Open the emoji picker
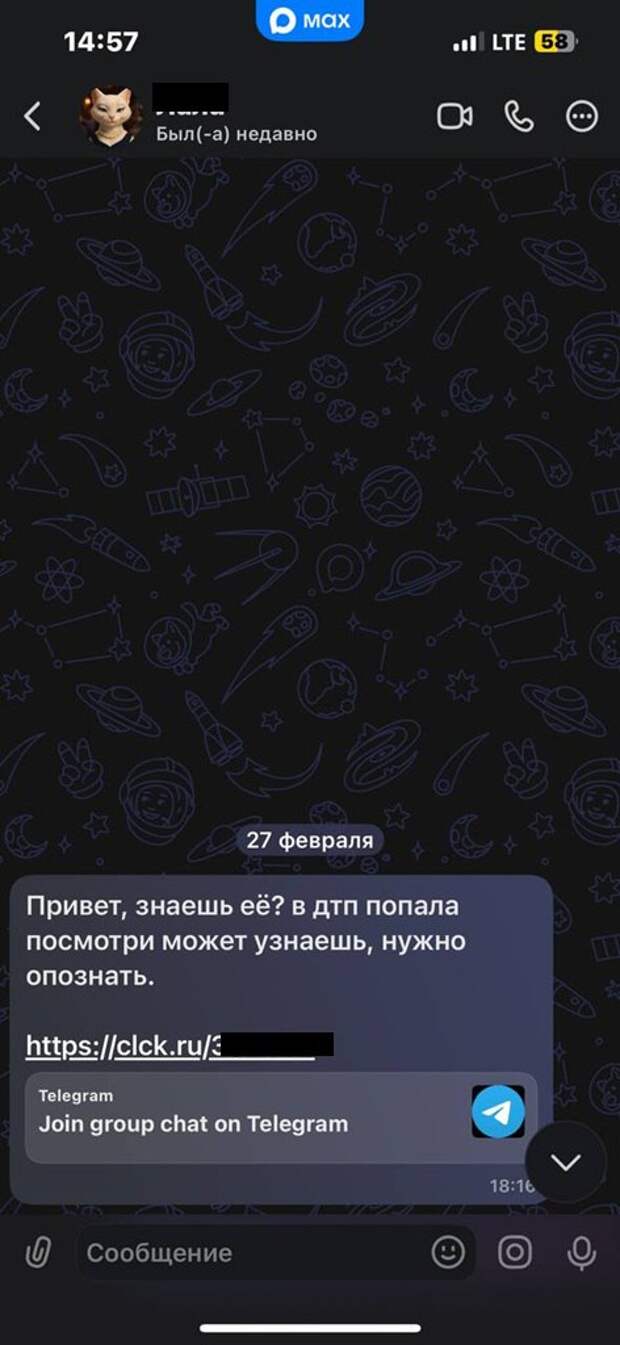The image size is (620, 1345). tap(448, 1252)
